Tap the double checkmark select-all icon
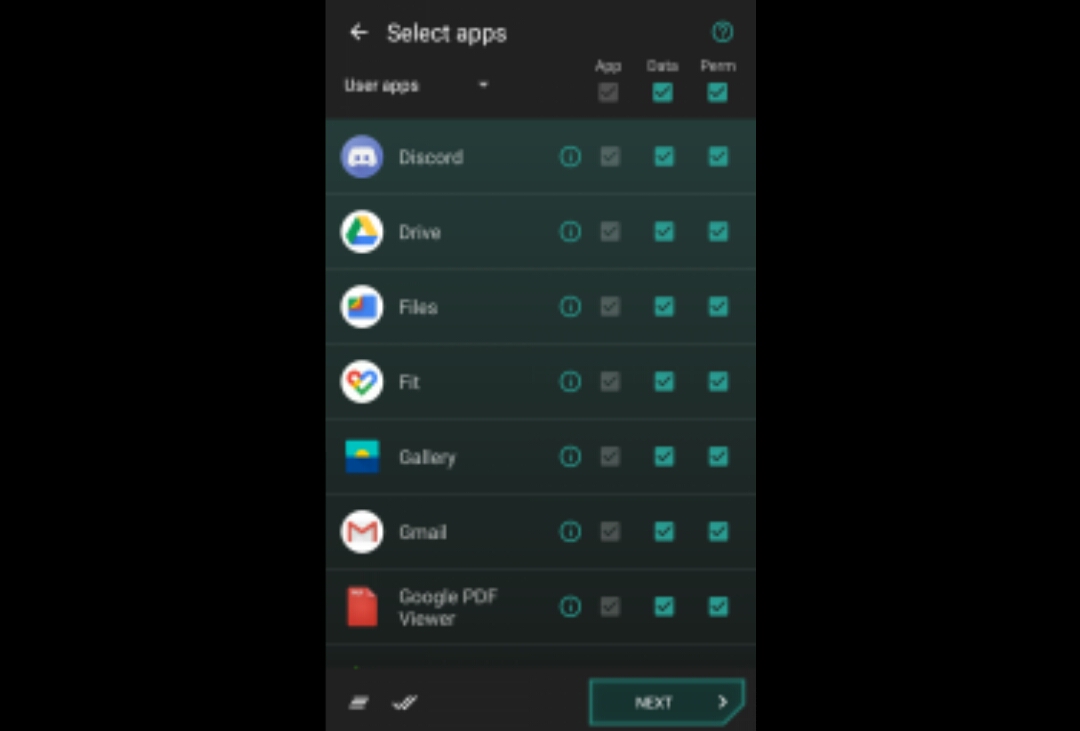 point(404,702)
